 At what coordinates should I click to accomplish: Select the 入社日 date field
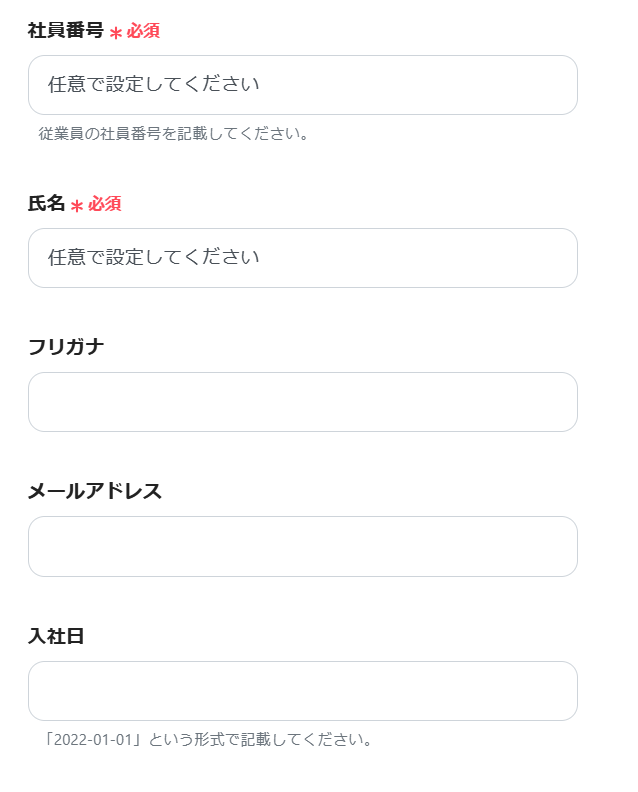click(x=302, y=691)
